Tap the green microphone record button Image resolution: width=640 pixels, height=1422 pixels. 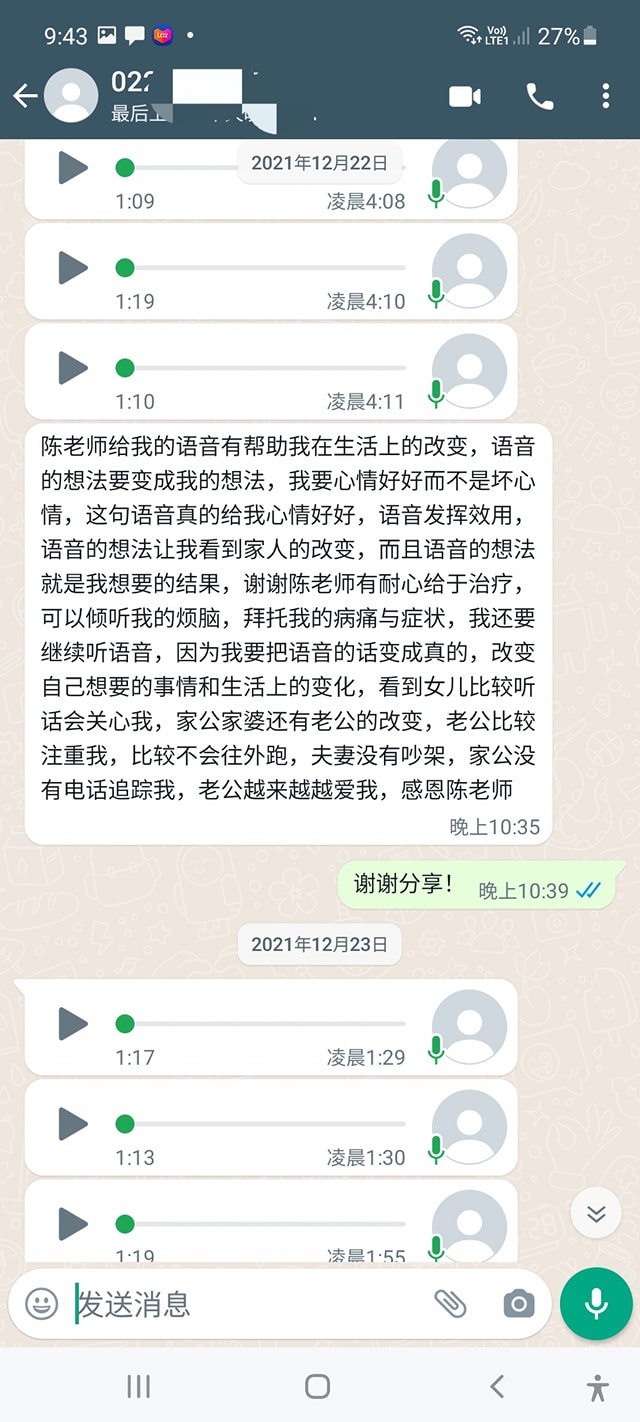click(596, 1303)
